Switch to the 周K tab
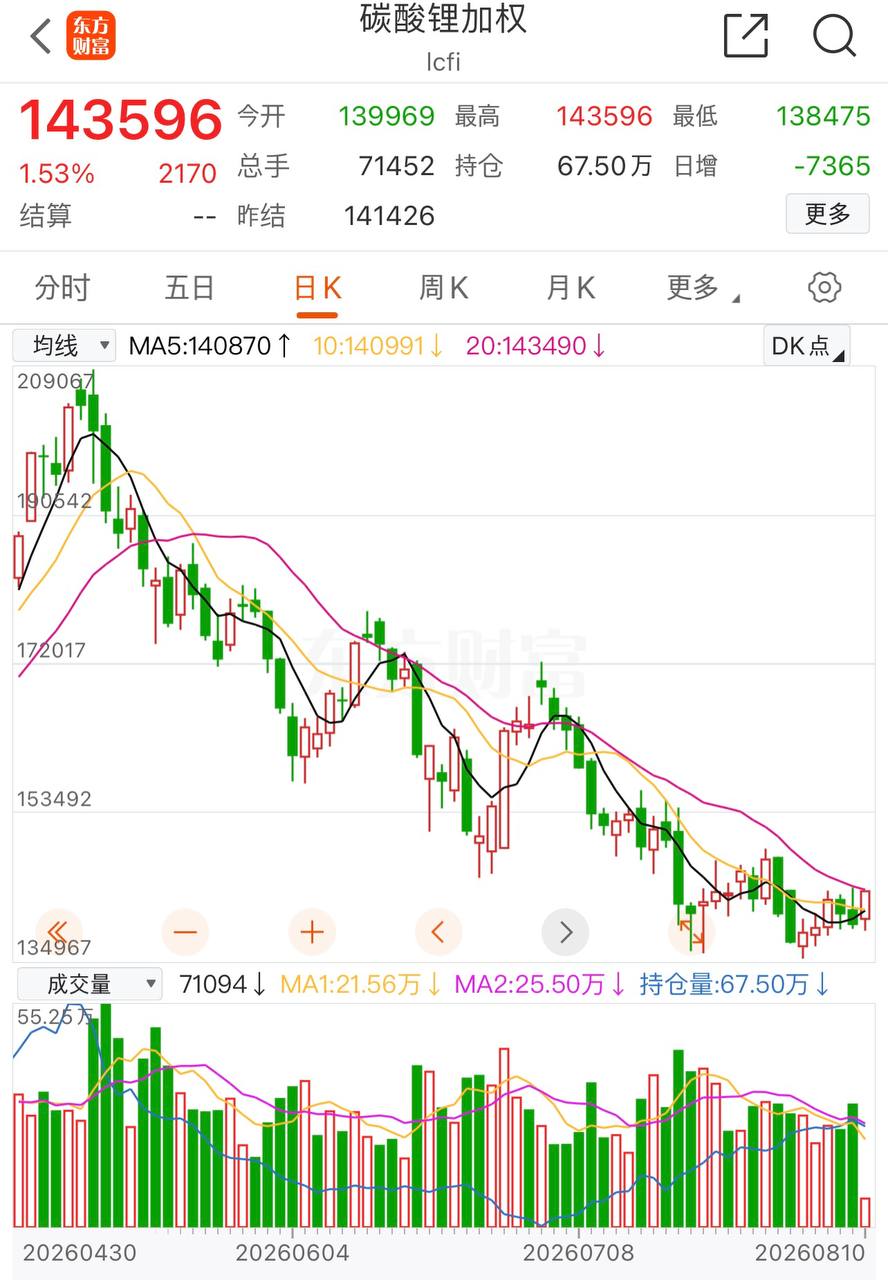This screenshot has height=1280, width=888. click(x=444, y=288)
